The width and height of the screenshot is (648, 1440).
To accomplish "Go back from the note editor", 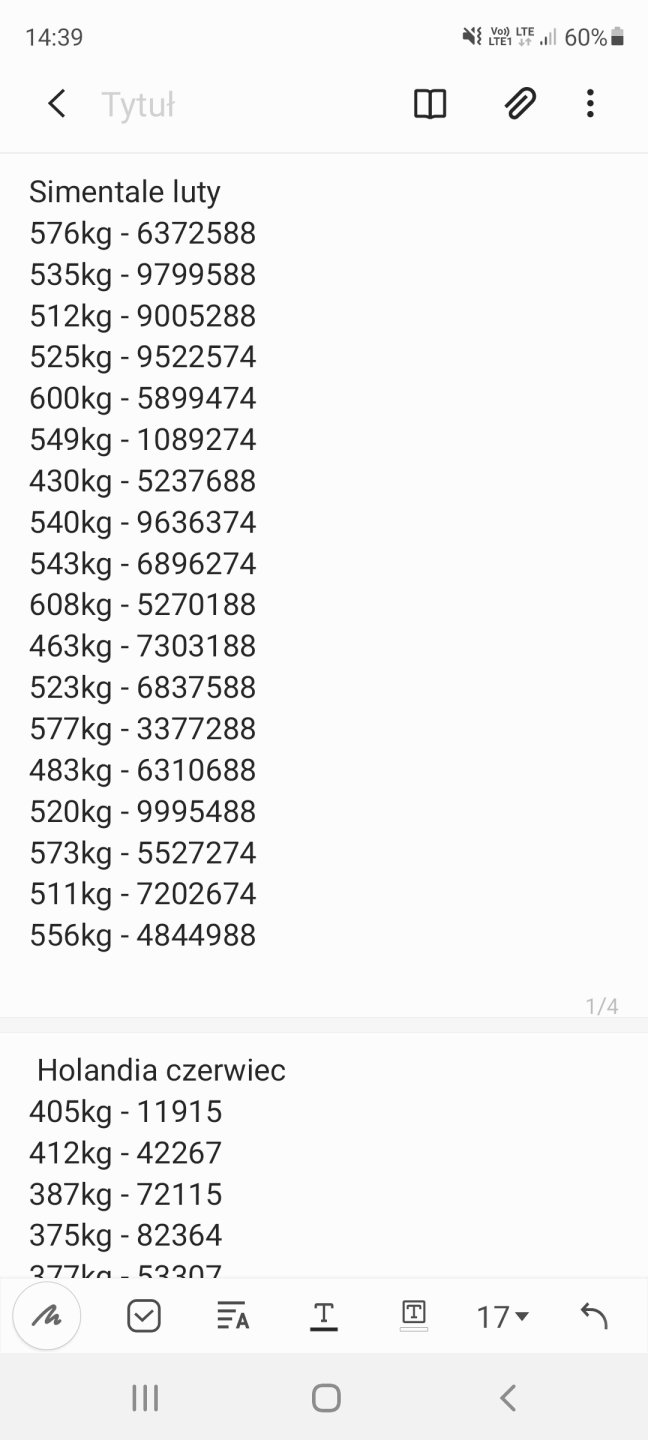I will coord(57,104).
